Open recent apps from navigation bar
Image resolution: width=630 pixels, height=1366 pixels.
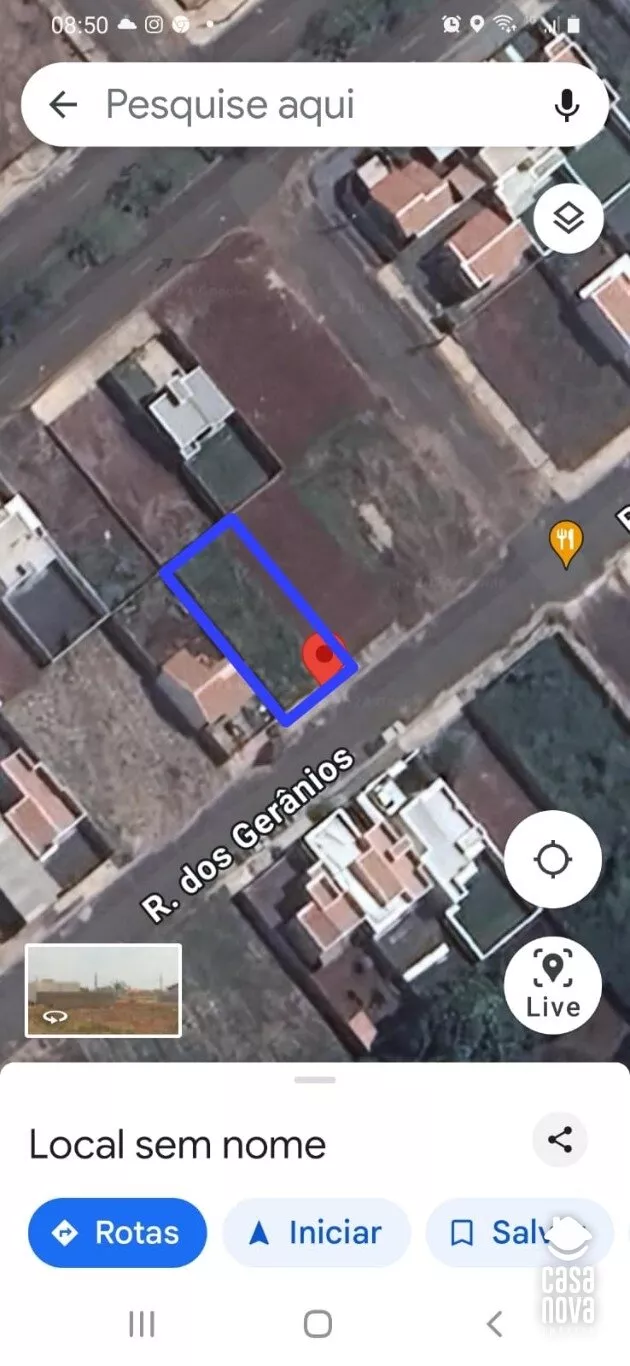[x=142, y=1324]
